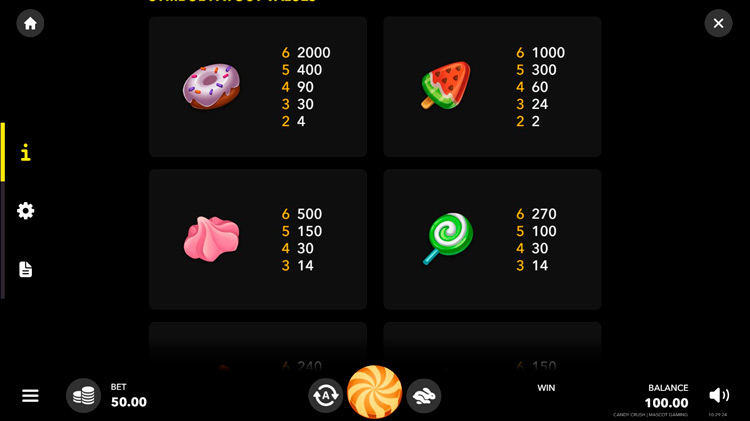The width and height of the screenshot is (750, 421).
Task: Switch to the info paytable tab
Action: 26,152
